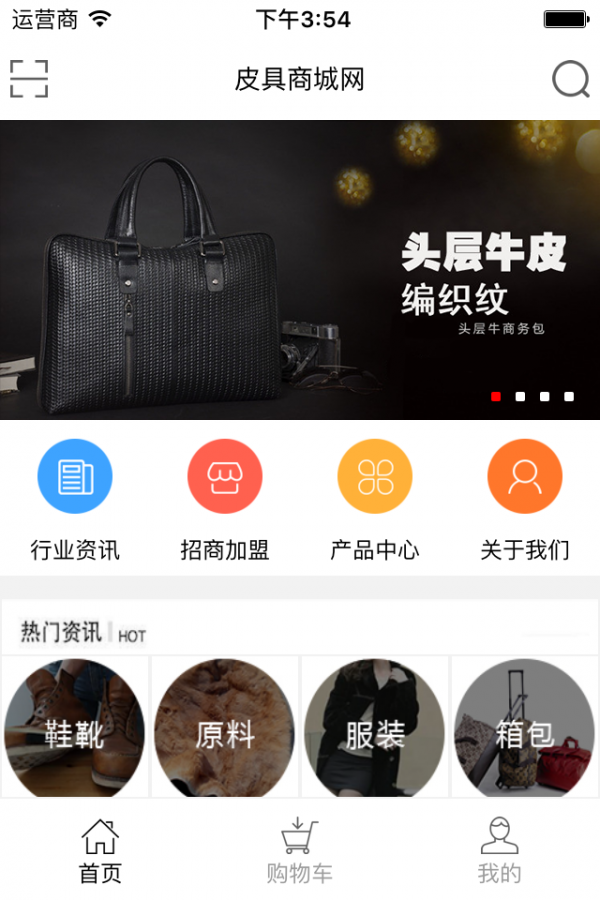
Task: Switch to the 我的 tab
Action: [499, 851]
